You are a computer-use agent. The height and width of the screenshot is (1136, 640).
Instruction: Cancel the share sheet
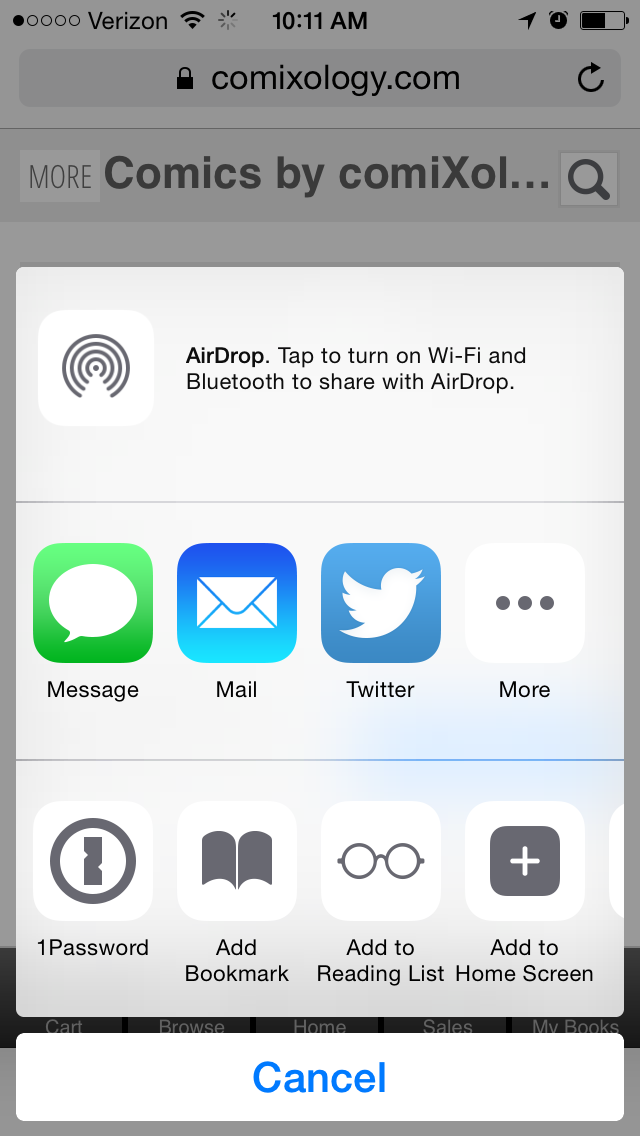point(320,1077)
